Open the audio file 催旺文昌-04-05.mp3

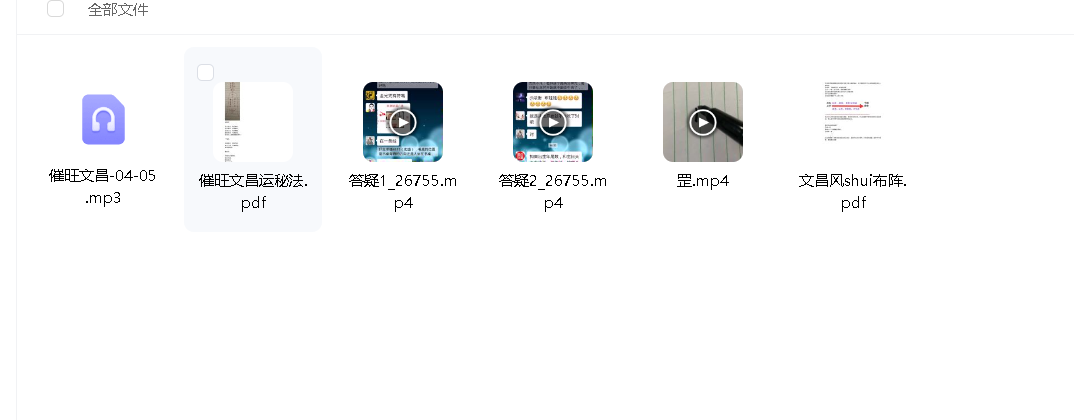pyautogui.click(x=103, y=120)
